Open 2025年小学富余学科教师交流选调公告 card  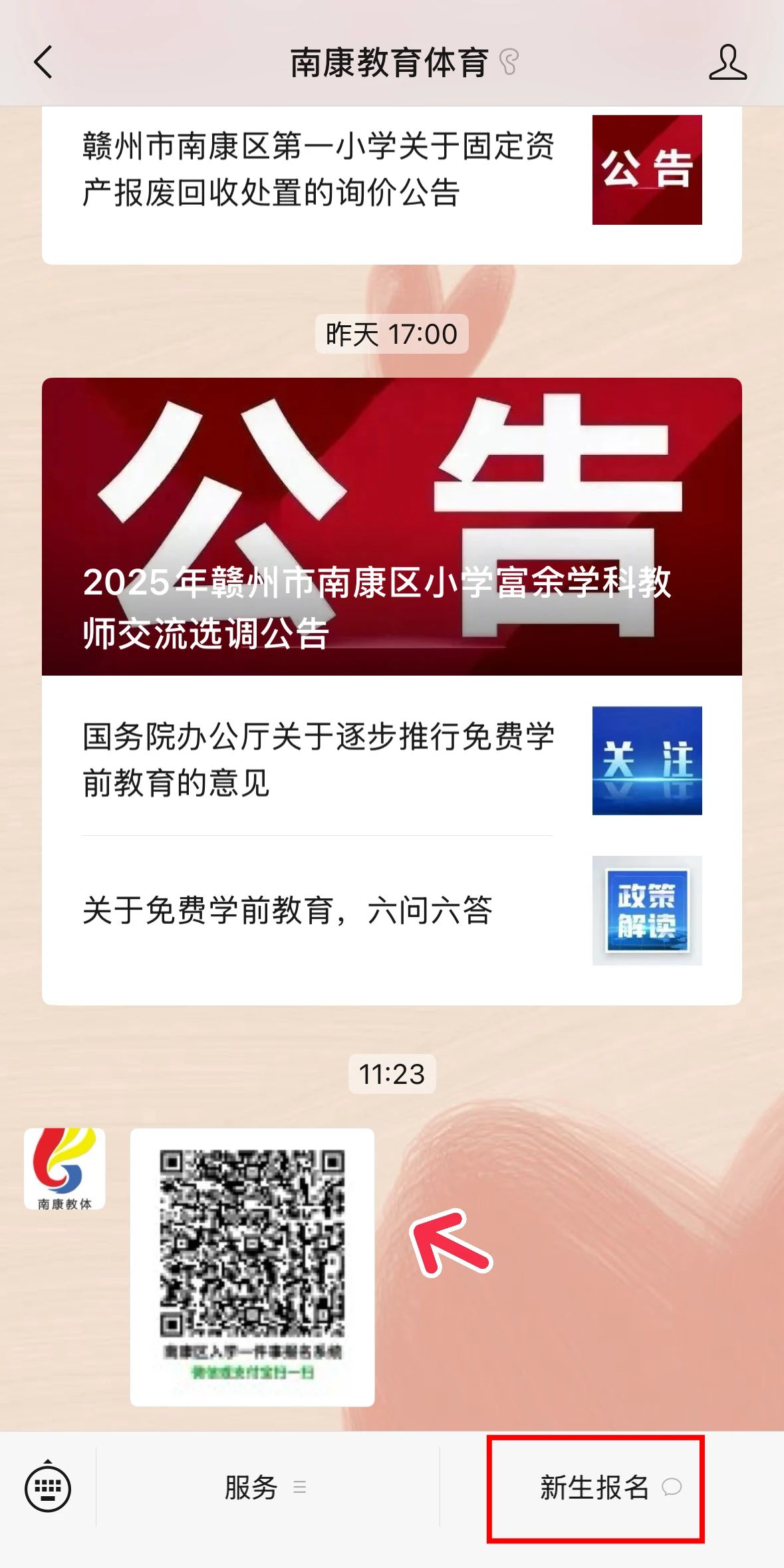tap(391, 526)
